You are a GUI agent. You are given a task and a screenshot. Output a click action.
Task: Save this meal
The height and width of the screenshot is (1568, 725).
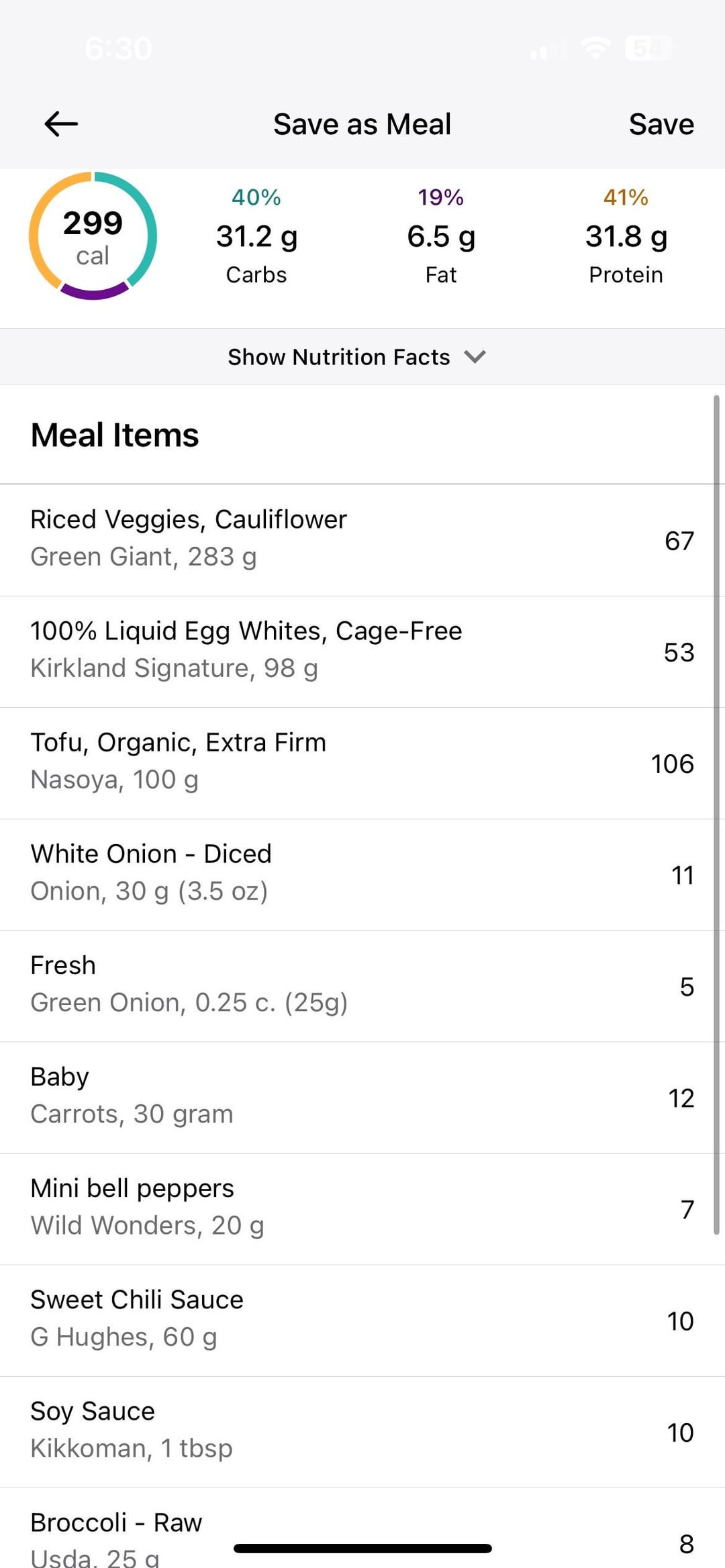(661, 124)
